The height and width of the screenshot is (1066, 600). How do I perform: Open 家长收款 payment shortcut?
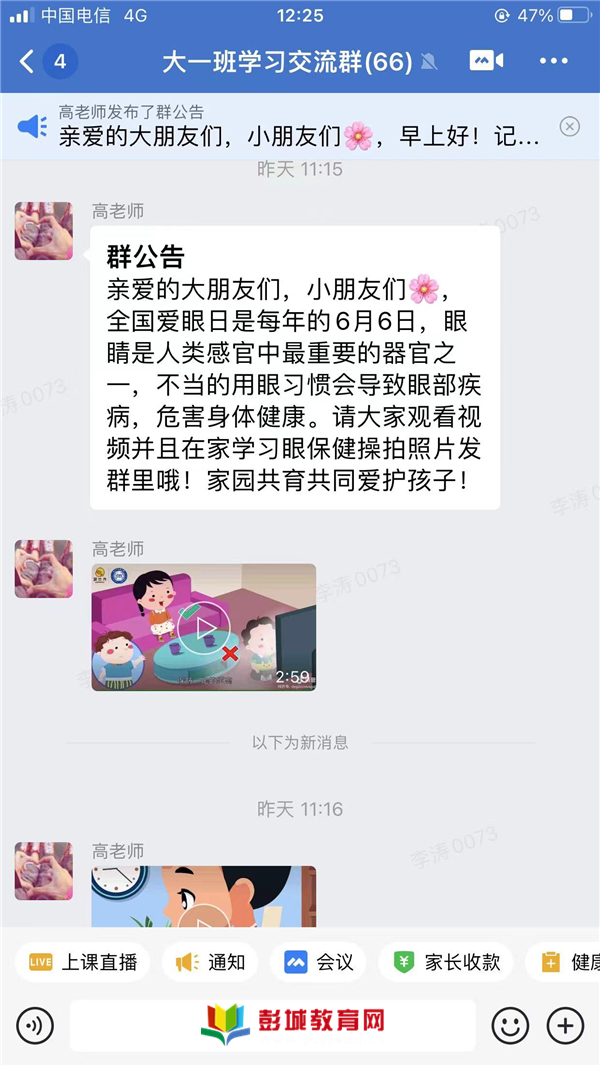point(447,962)
